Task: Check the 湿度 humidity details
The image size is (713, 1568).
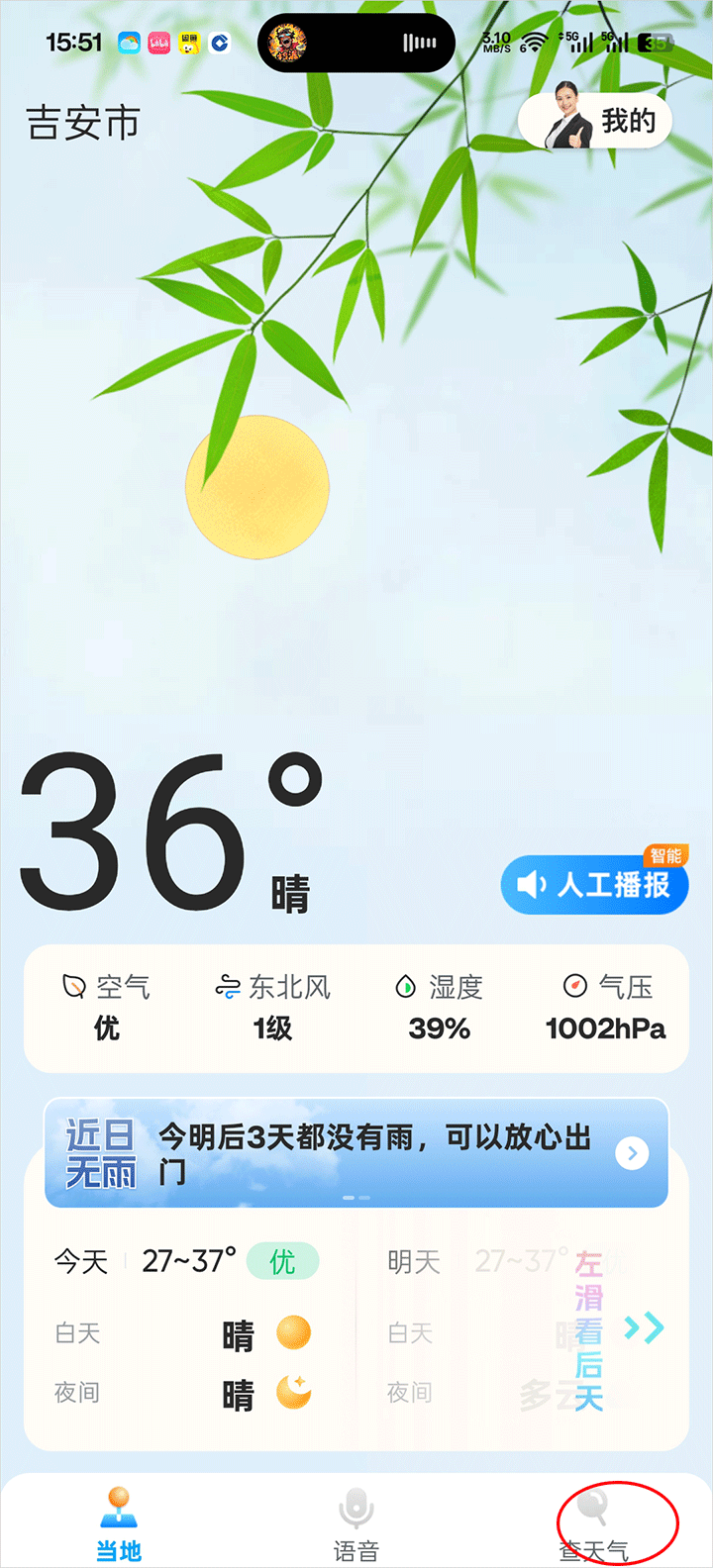Action: [x=440, y=1008]
